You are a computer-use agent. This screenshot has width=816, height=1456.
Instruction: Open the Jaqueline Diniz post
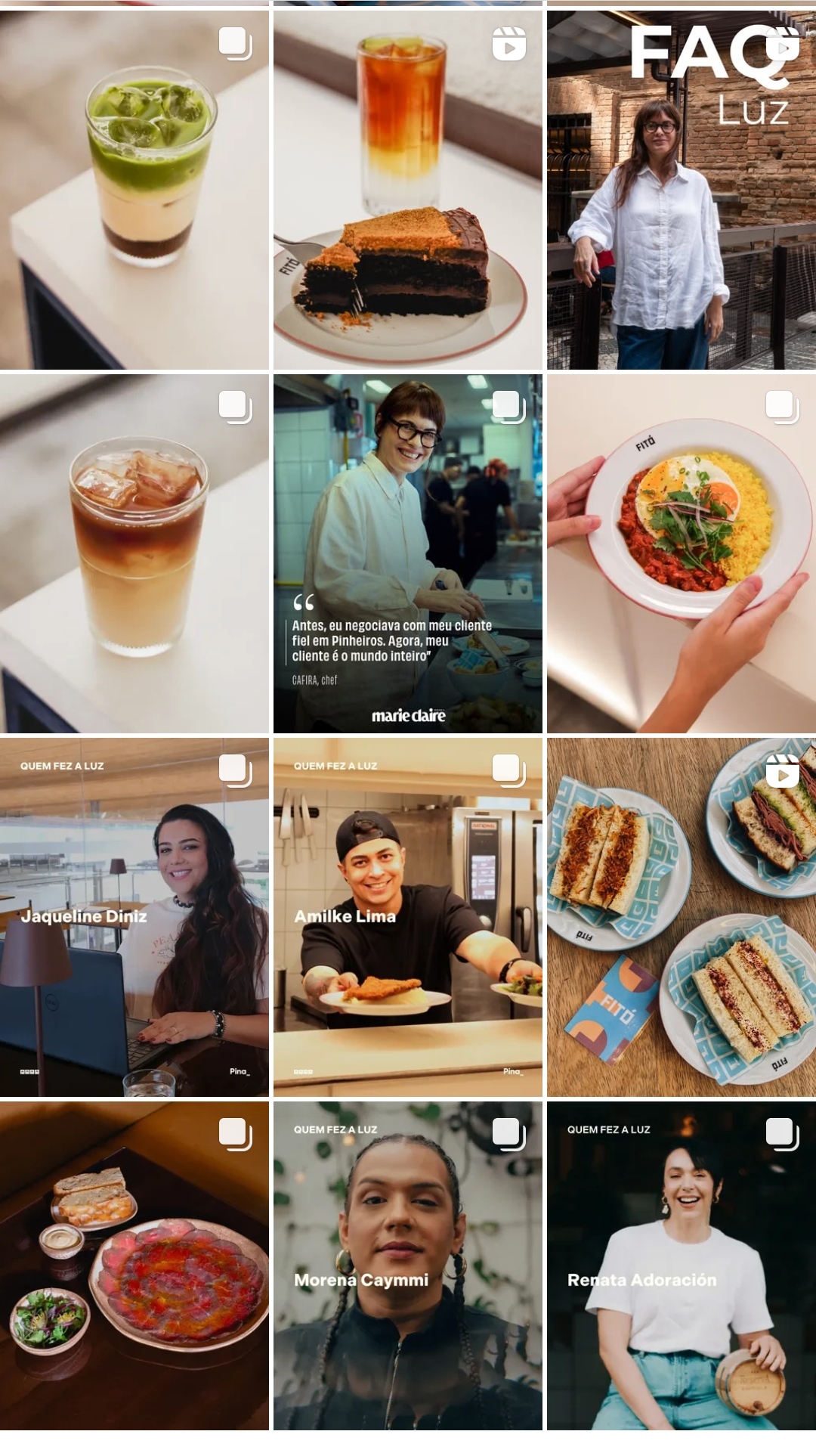tap(134, 917)
